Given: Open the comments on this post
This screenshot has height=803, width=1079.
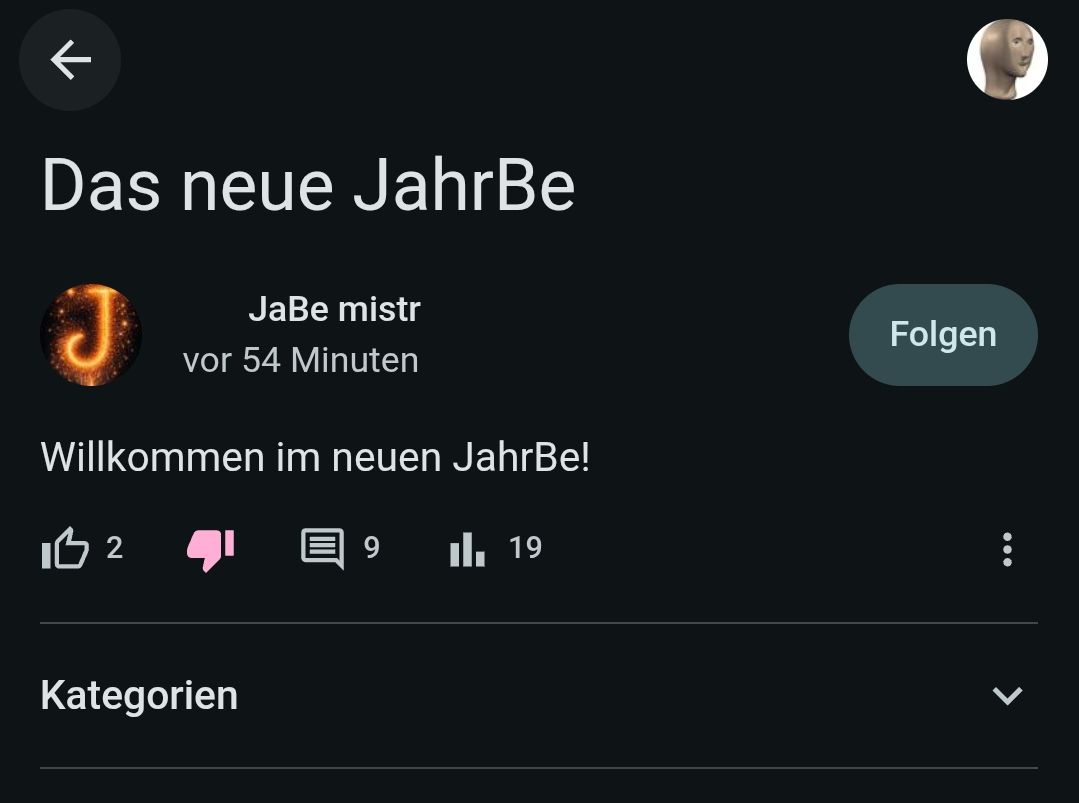Looking at the screenshot, I should click(x=323, y=548).
